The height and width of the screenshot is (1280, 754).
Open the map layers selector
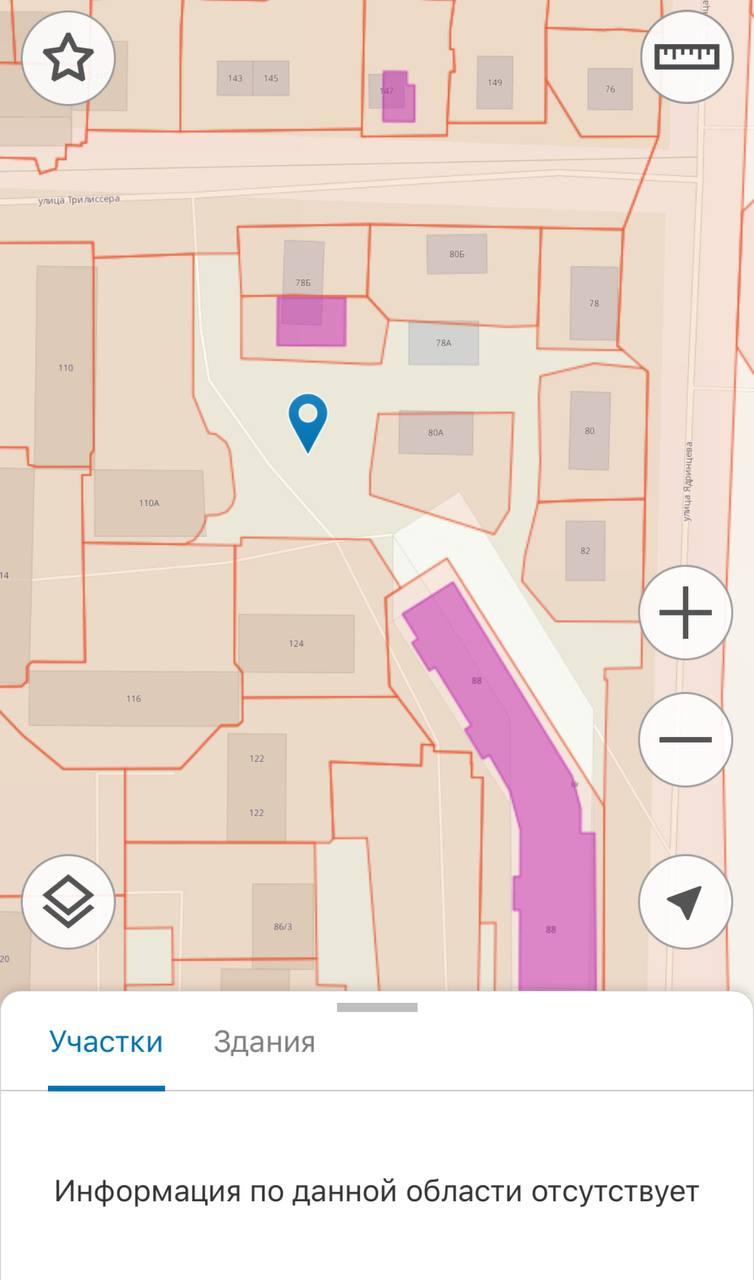pyautogui.click(x=68, y=902)
